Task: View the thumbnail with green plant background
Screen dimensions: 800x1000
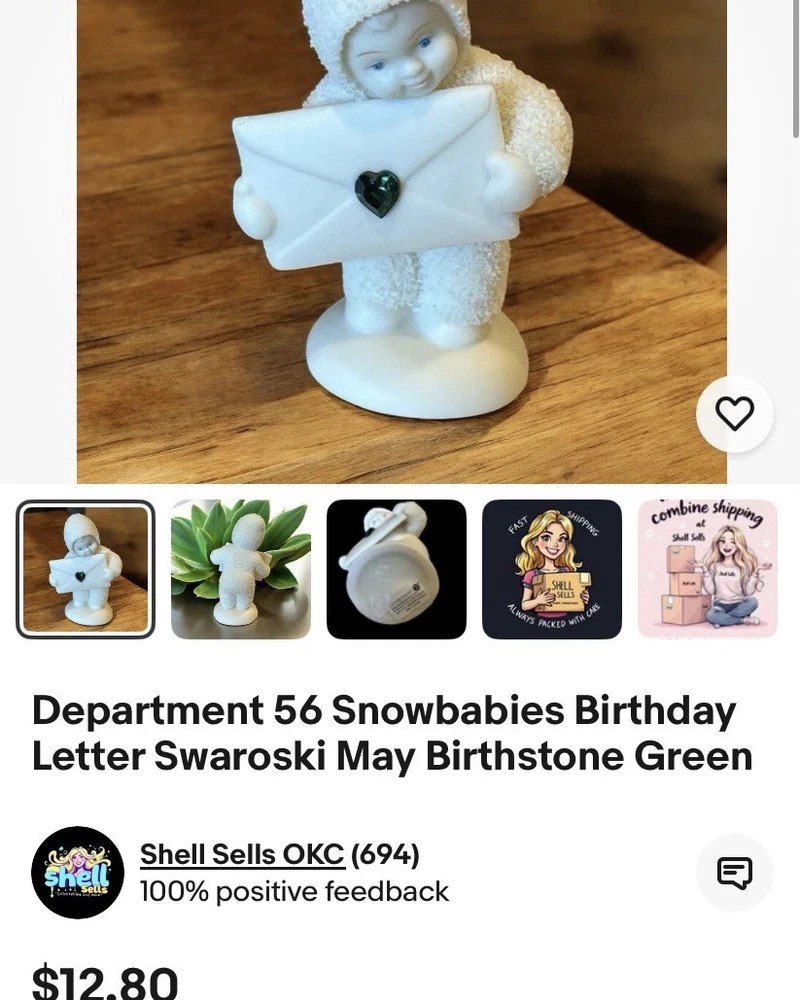Action: tap(241, 569)
